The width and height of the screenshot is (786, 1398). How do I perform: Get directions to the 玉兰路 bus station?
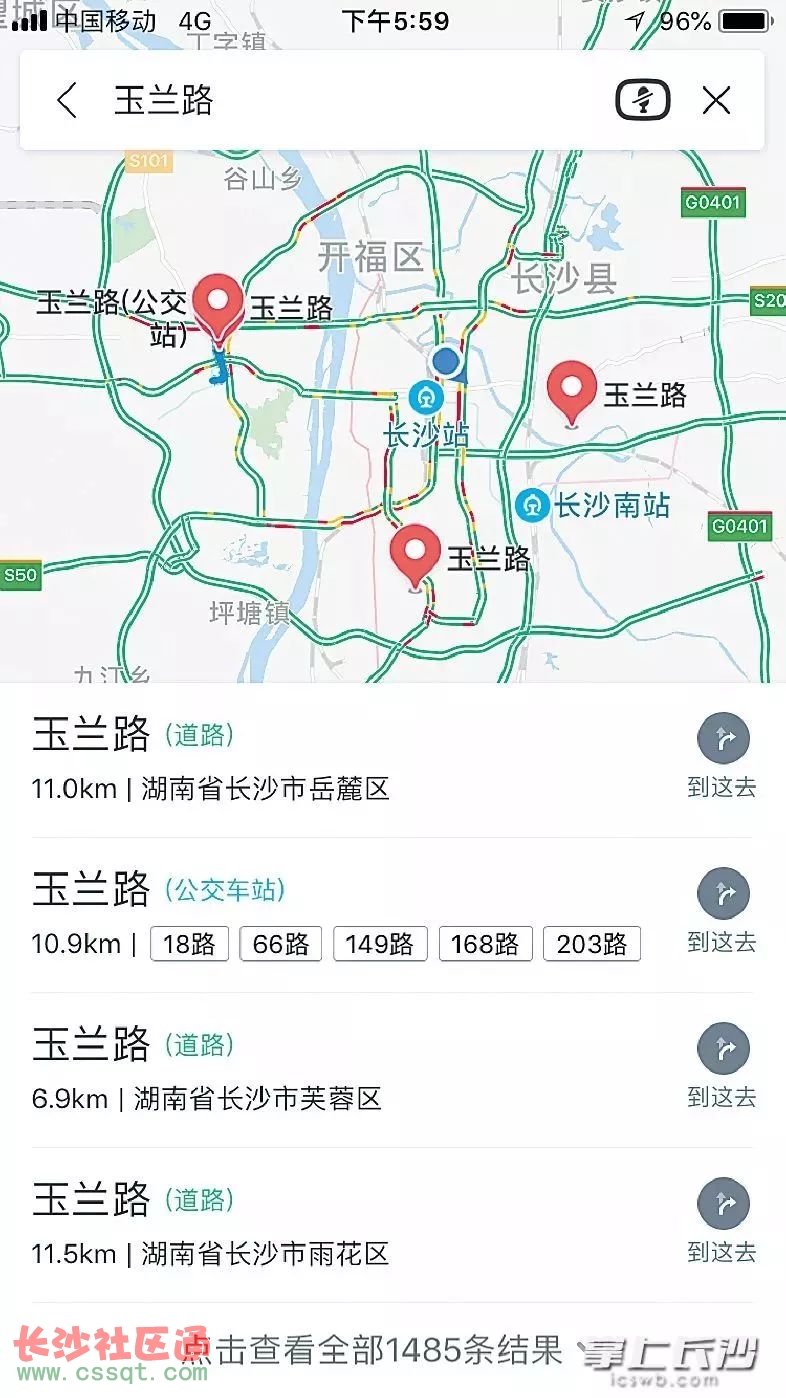[722, 912]
